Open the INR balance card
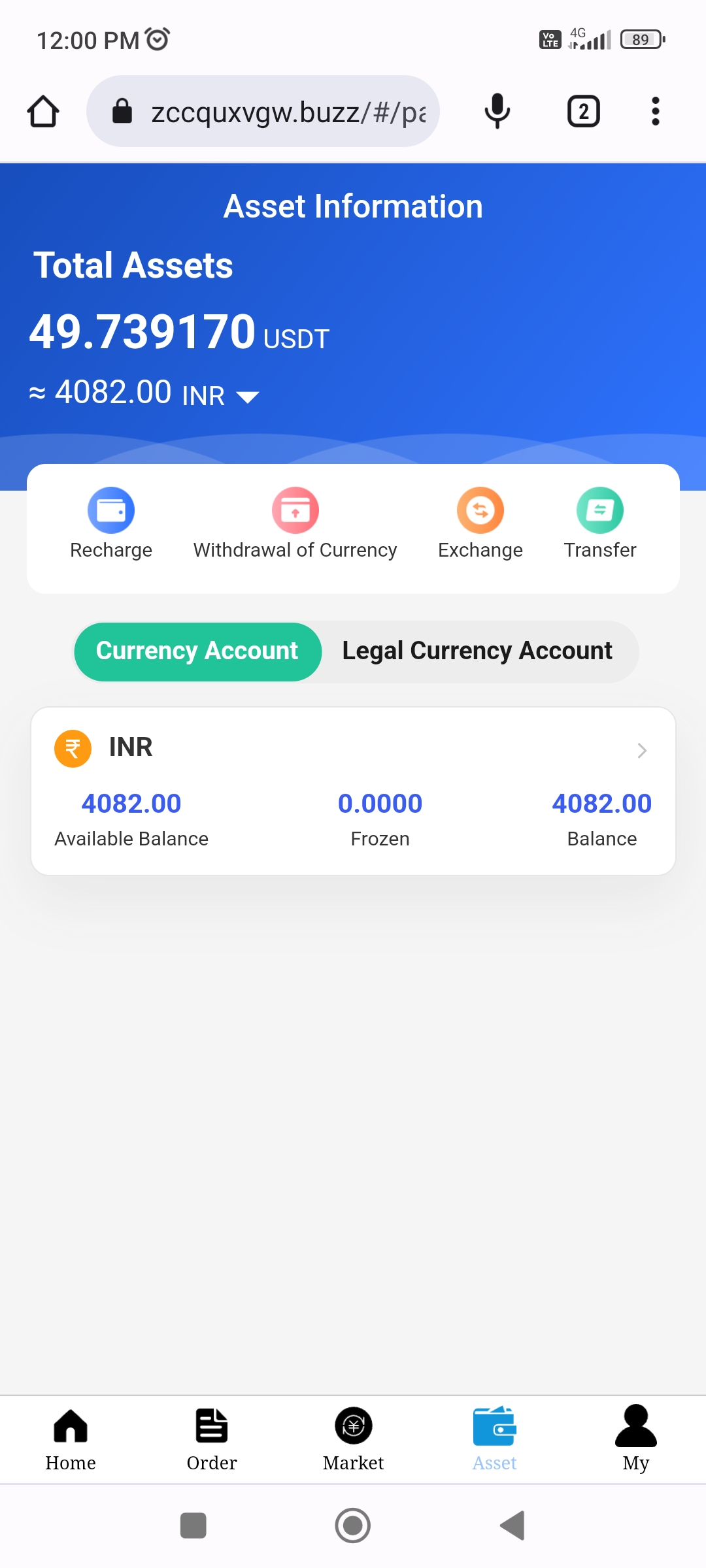Image resolution: width=706 pixels, height=1568 pixels. point(353,791)
